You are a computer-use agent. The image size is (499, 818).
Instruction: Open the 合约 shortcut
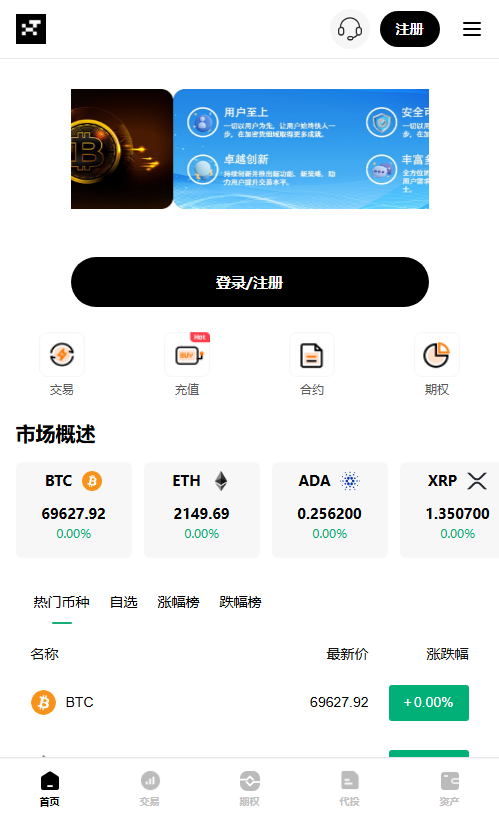click(312, 355)
